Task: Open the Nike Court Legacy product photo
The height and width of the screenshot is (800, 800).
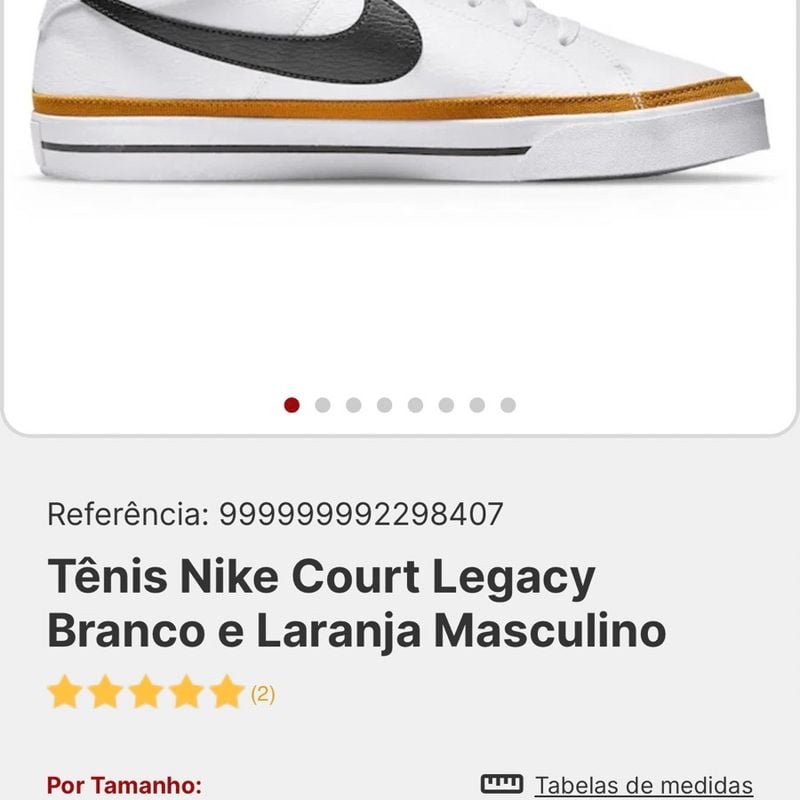Action: (400, 100)
